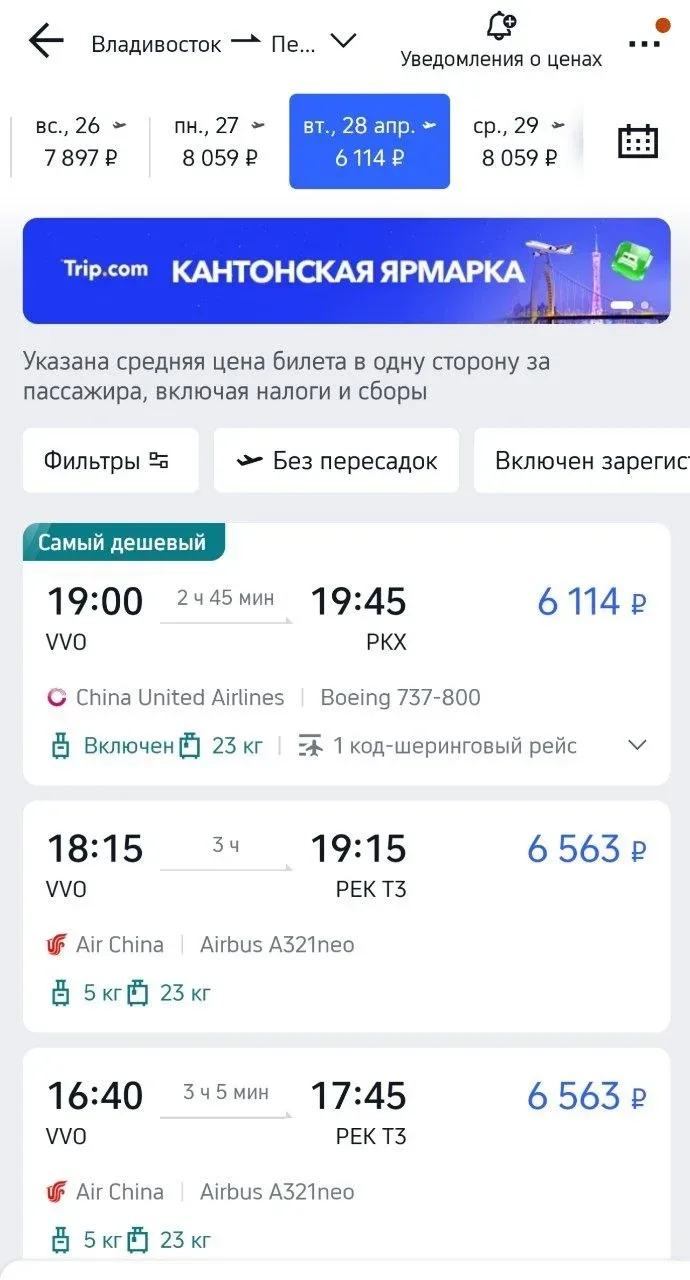Open the Кантонская ярмарка Trip.com banner
The image size is (690, 1280).
coord(346,271)
